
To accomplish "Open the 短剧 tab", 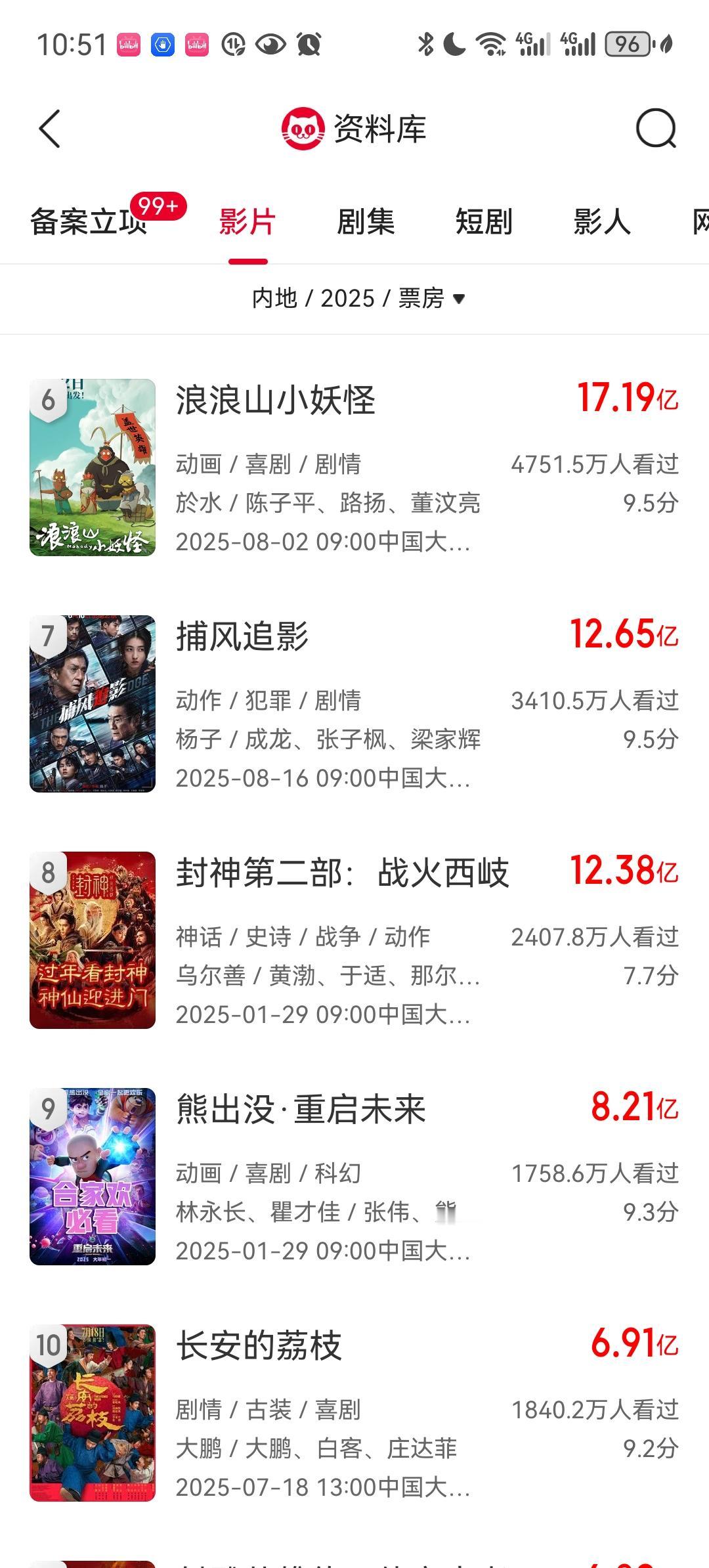I will 484,222.
